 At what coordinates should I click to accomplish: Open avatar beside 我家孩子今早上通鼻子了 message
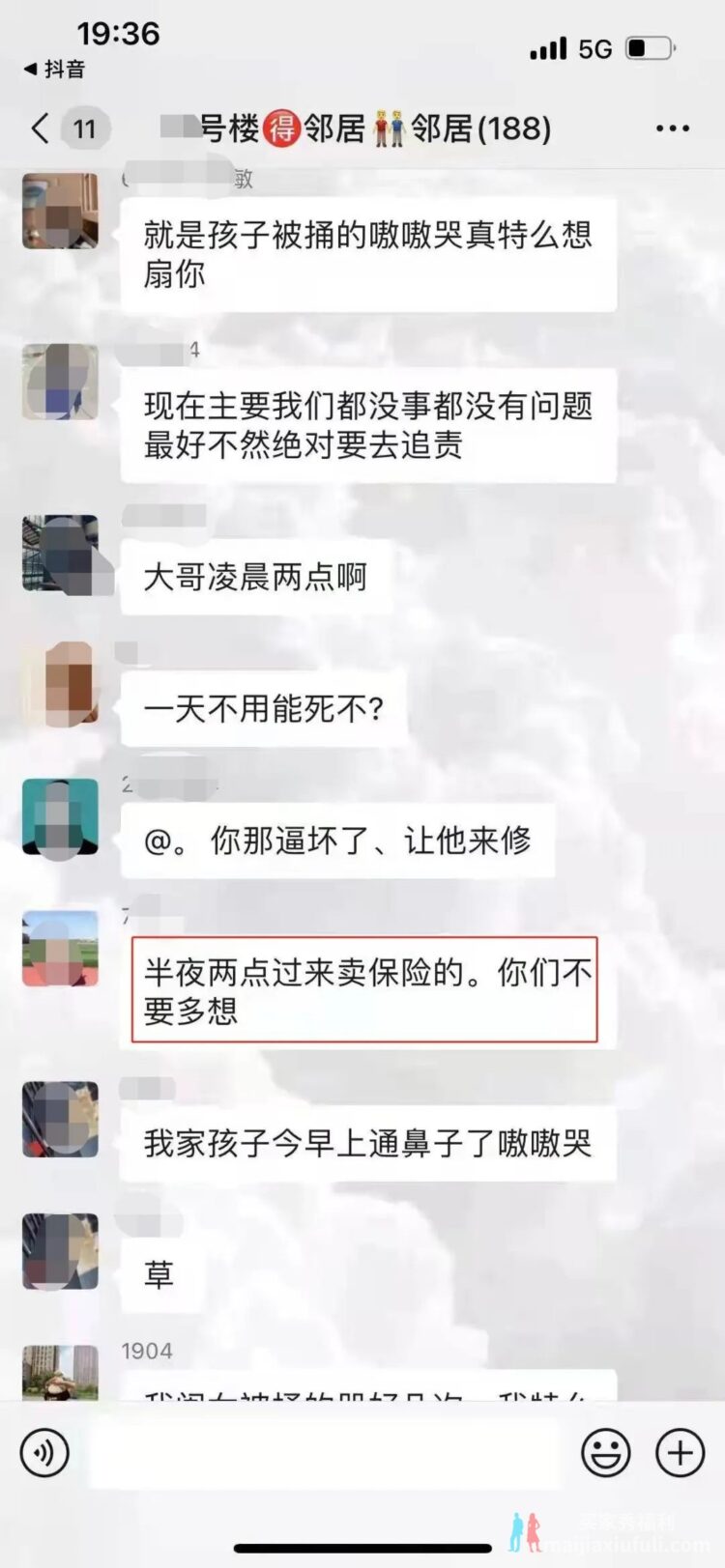tap(61, 1119)
